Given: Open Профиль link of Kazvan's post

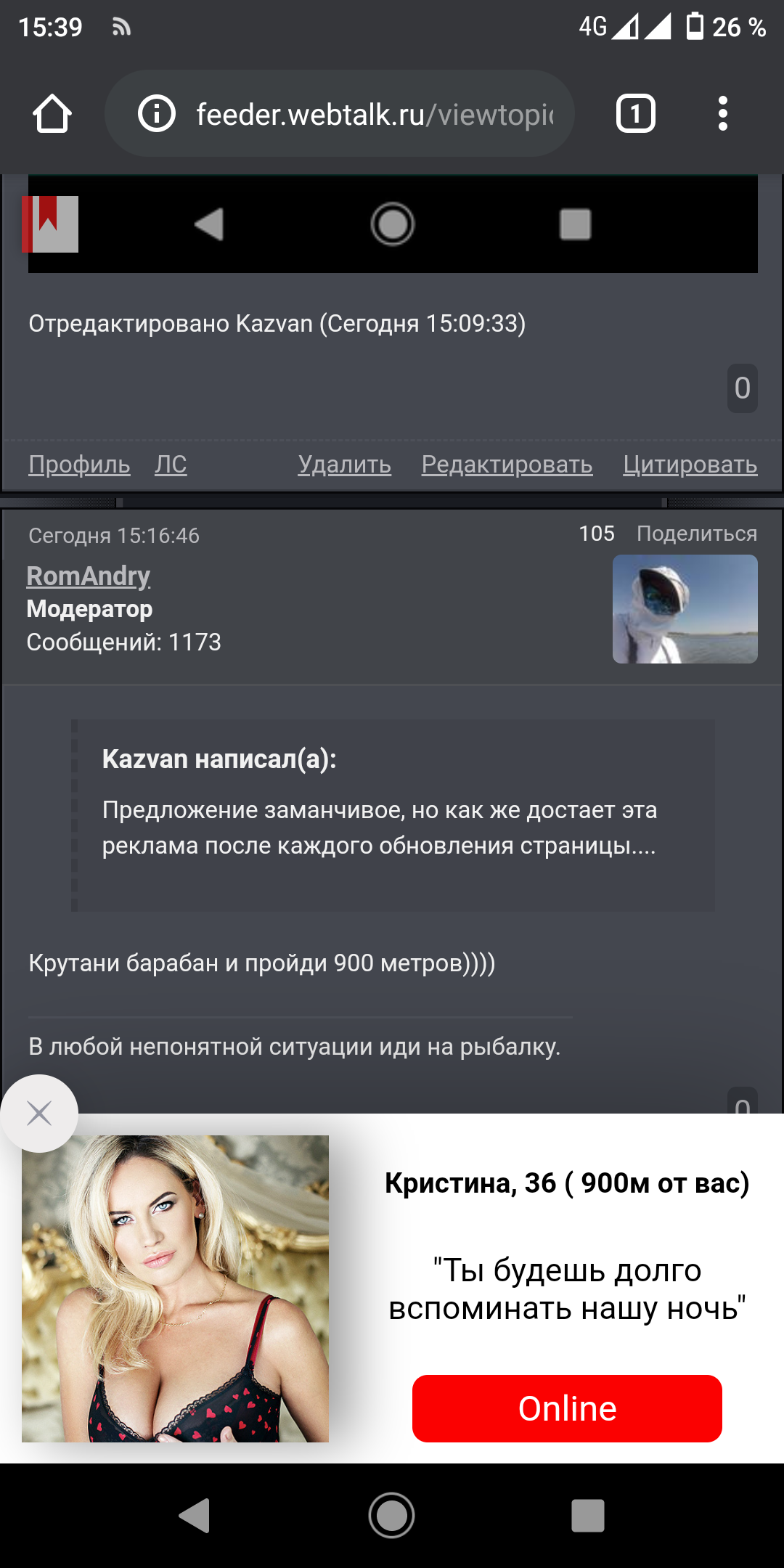Looking at the screenshot, I should click(x=79, y=464).
